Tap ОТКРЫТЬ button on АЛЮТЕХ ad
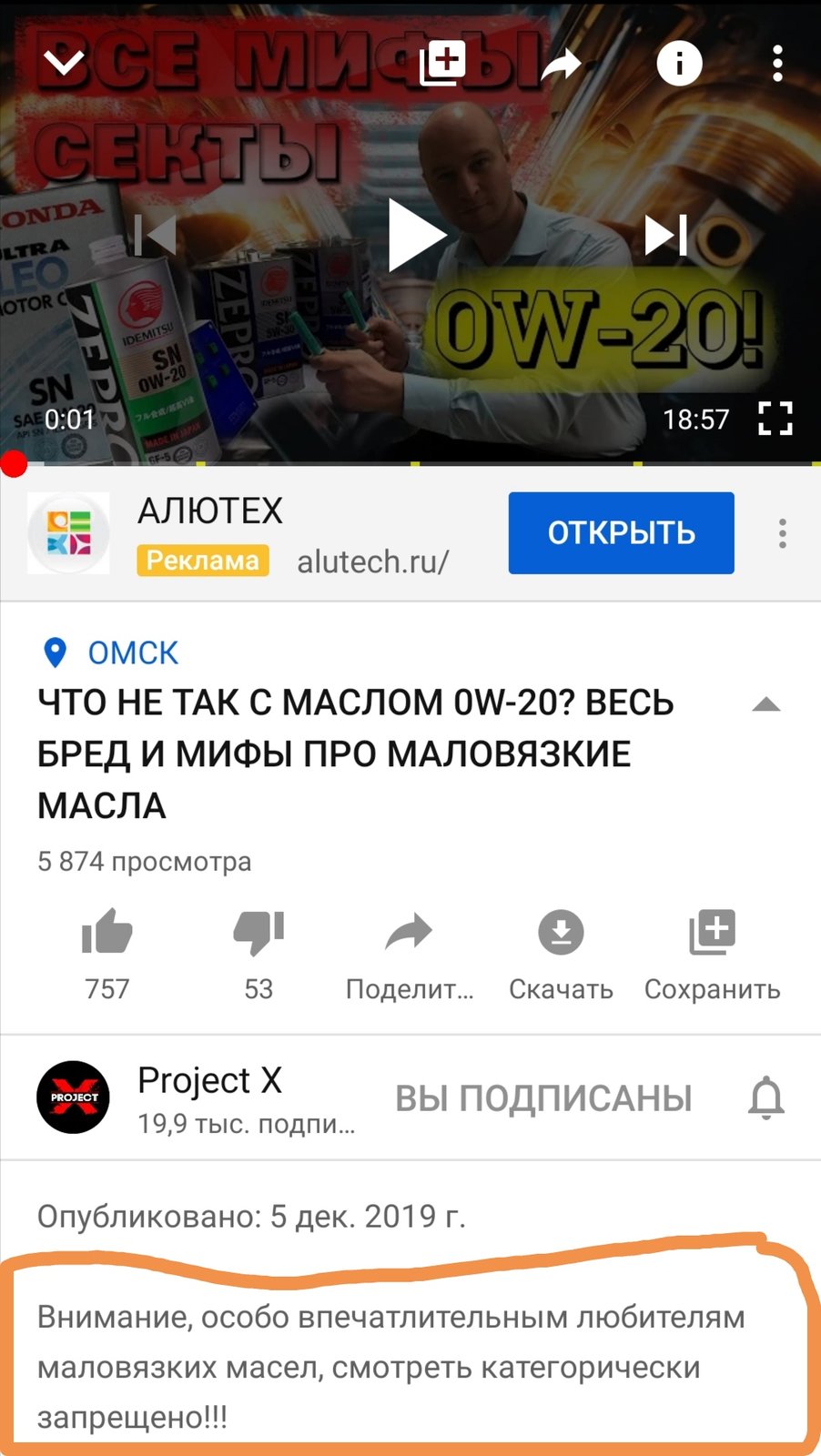The image size is (821, 1456). click(x=621, y=532)
